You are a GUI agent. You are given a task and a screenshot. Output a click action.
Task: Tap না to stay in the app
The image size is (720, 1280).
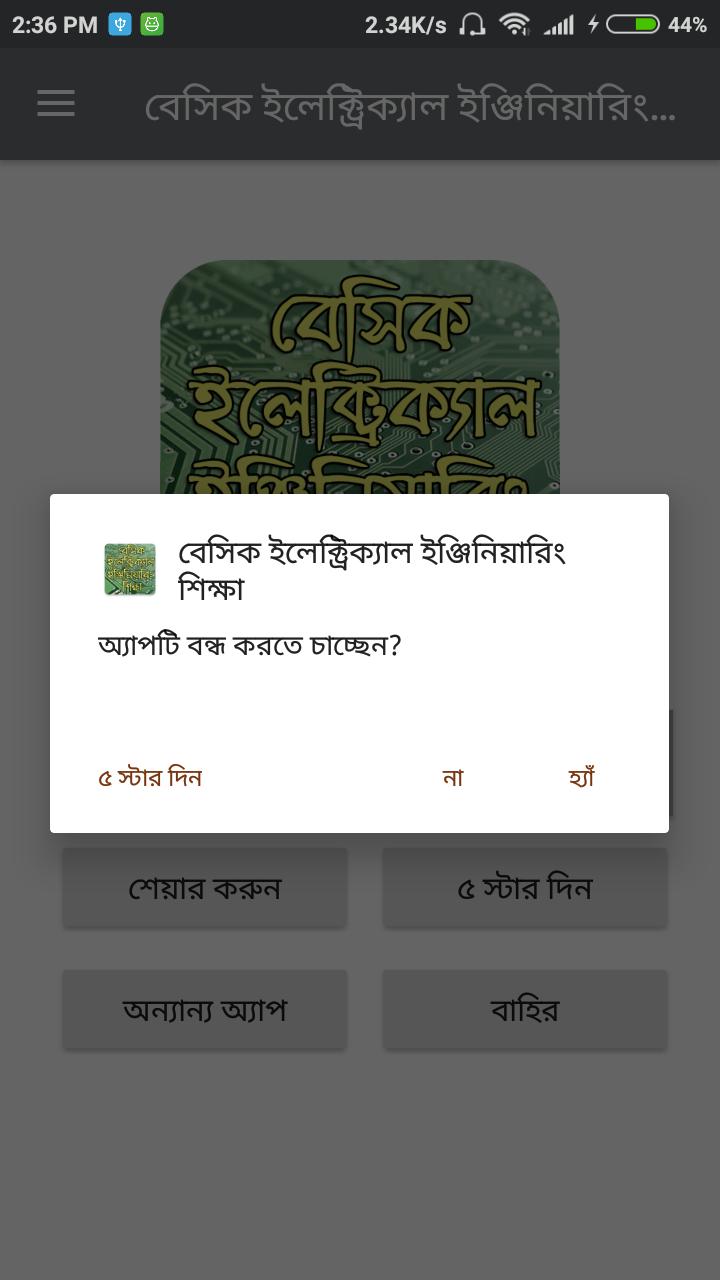point(453,777)
